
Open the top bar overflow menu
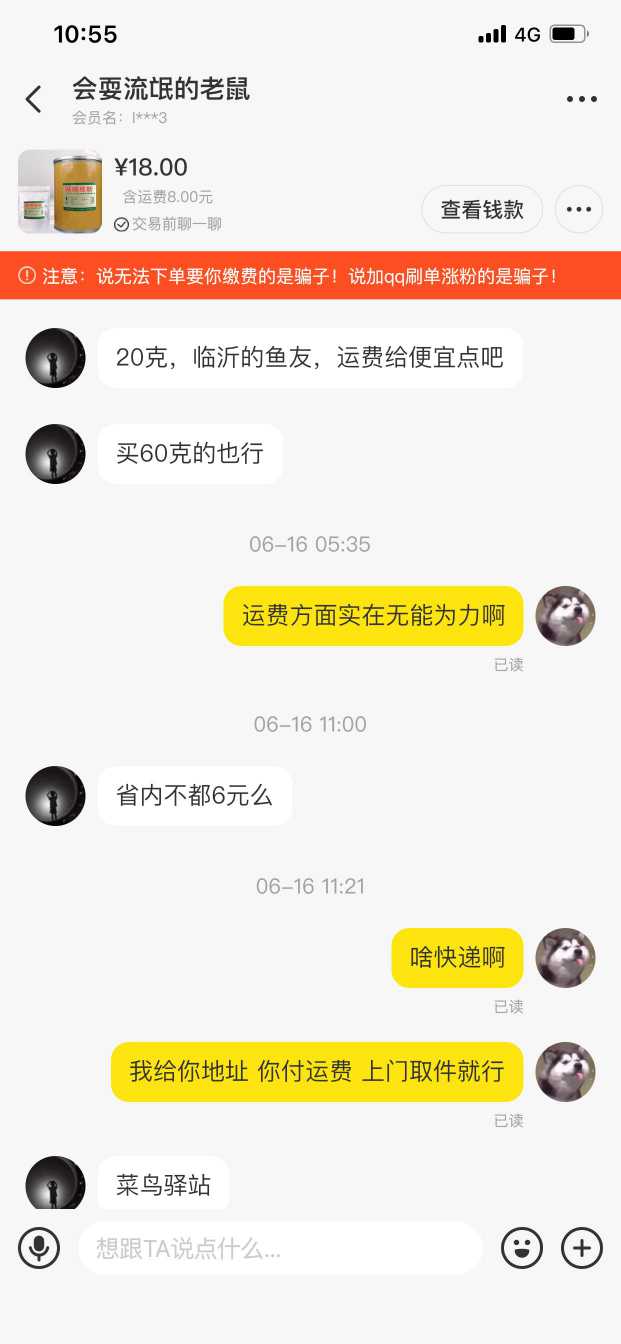(581, 99)
